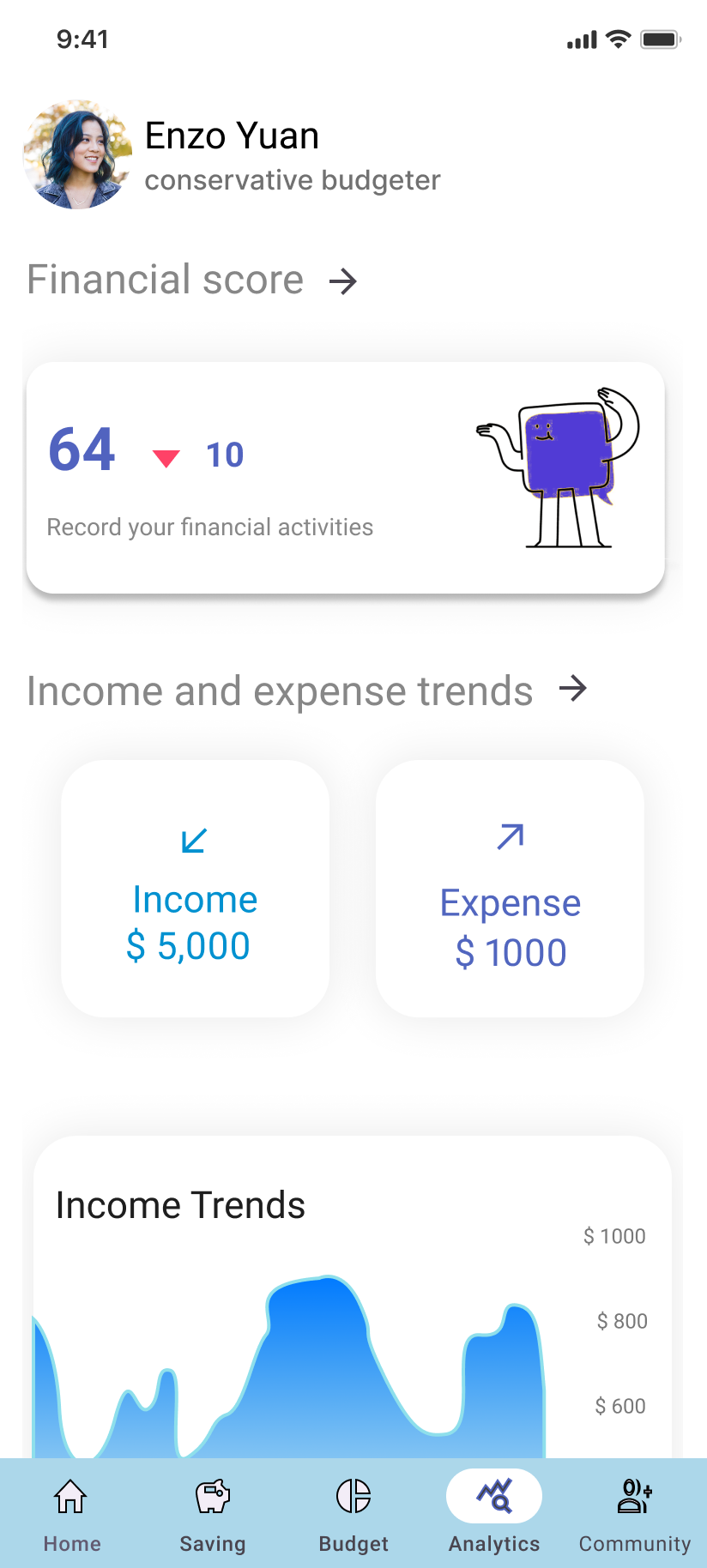
Task: Tap Enzo Yuan's profile picture
Action: [78, 155]
